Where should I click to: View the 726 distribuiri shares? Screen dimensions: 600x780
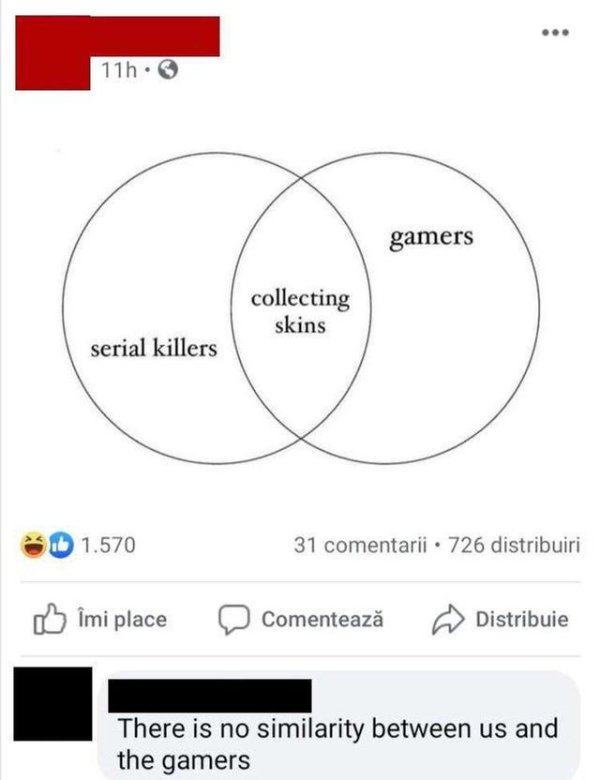(514, 545)
